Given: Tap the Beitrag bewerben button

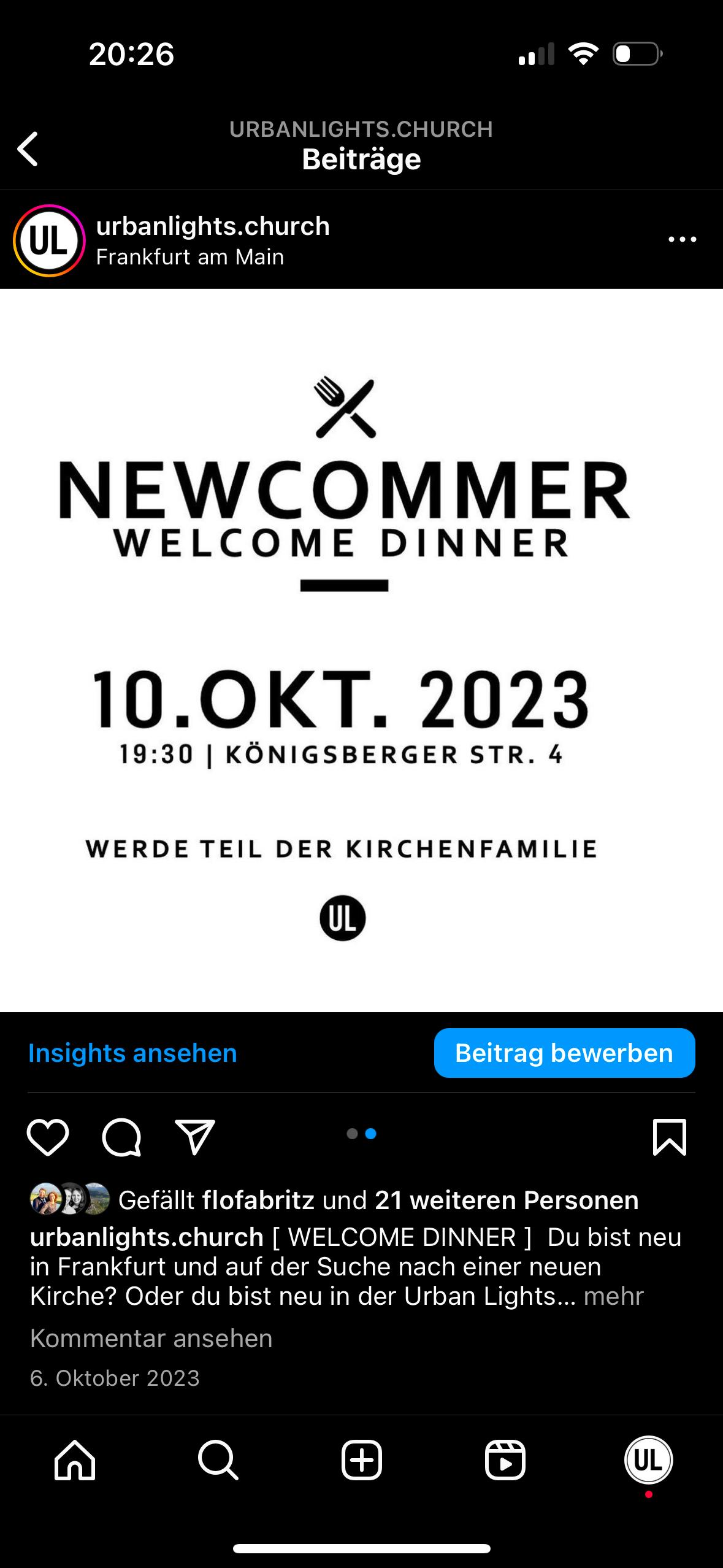Looking at the screenshot, I should 564,1053.
